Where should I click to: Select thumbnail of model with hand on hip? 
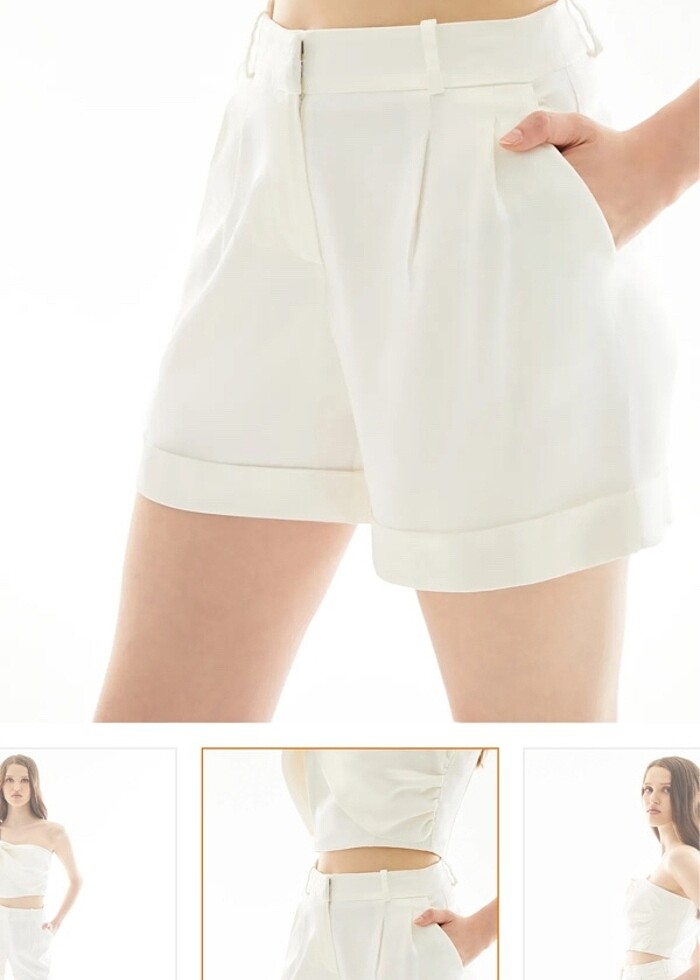(87, 865)
